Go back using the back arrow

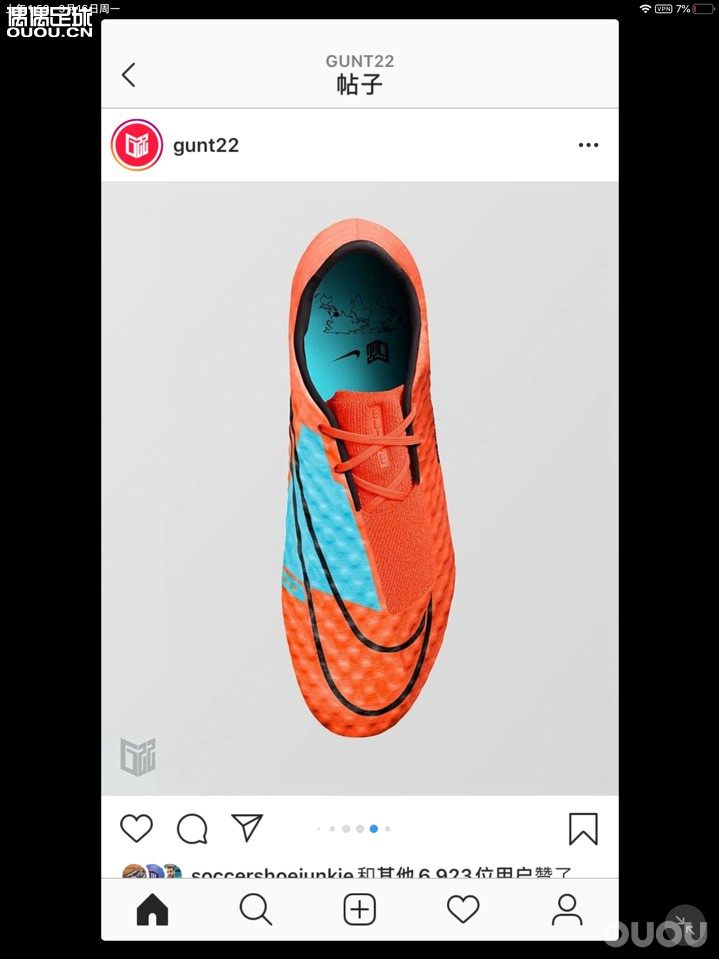pos(128,75)
